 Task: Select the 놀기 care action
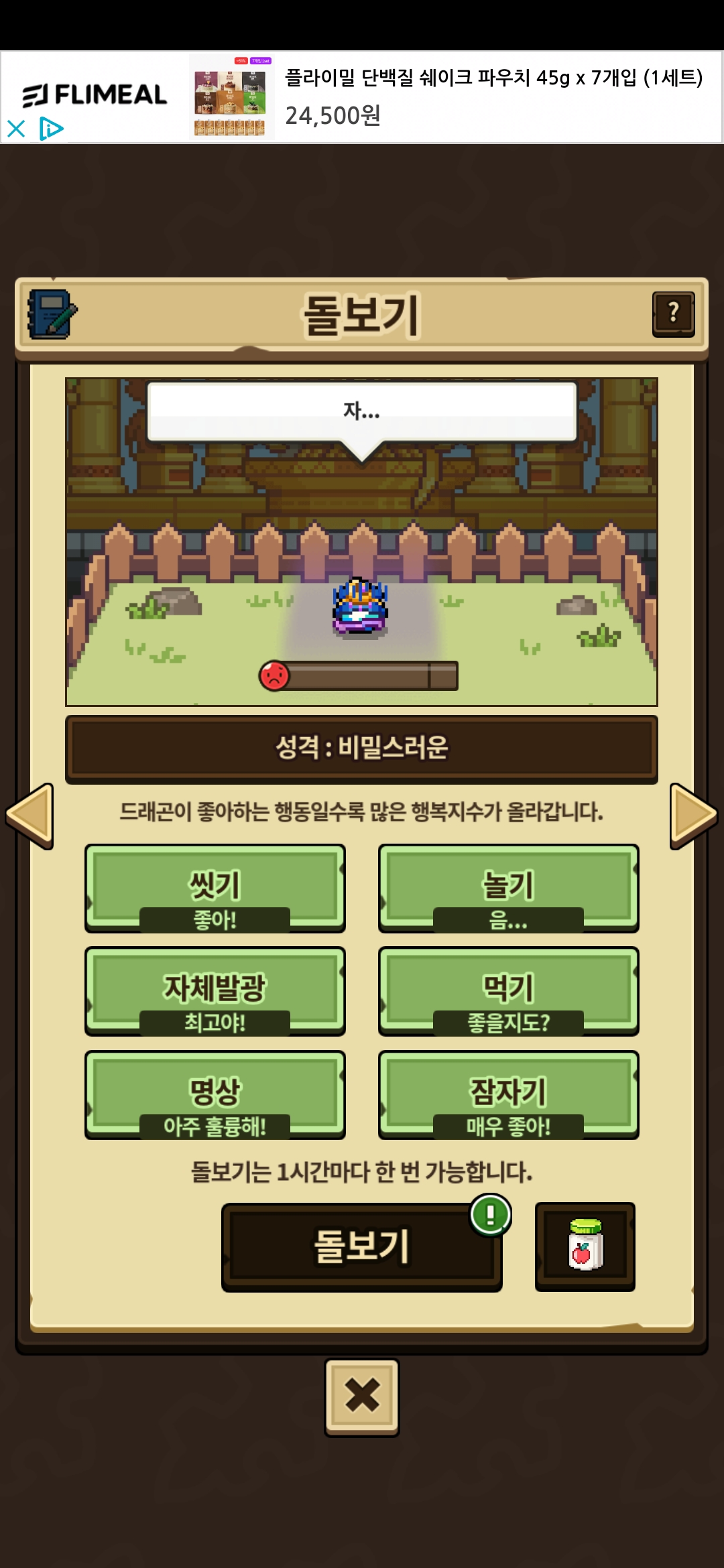508,887
